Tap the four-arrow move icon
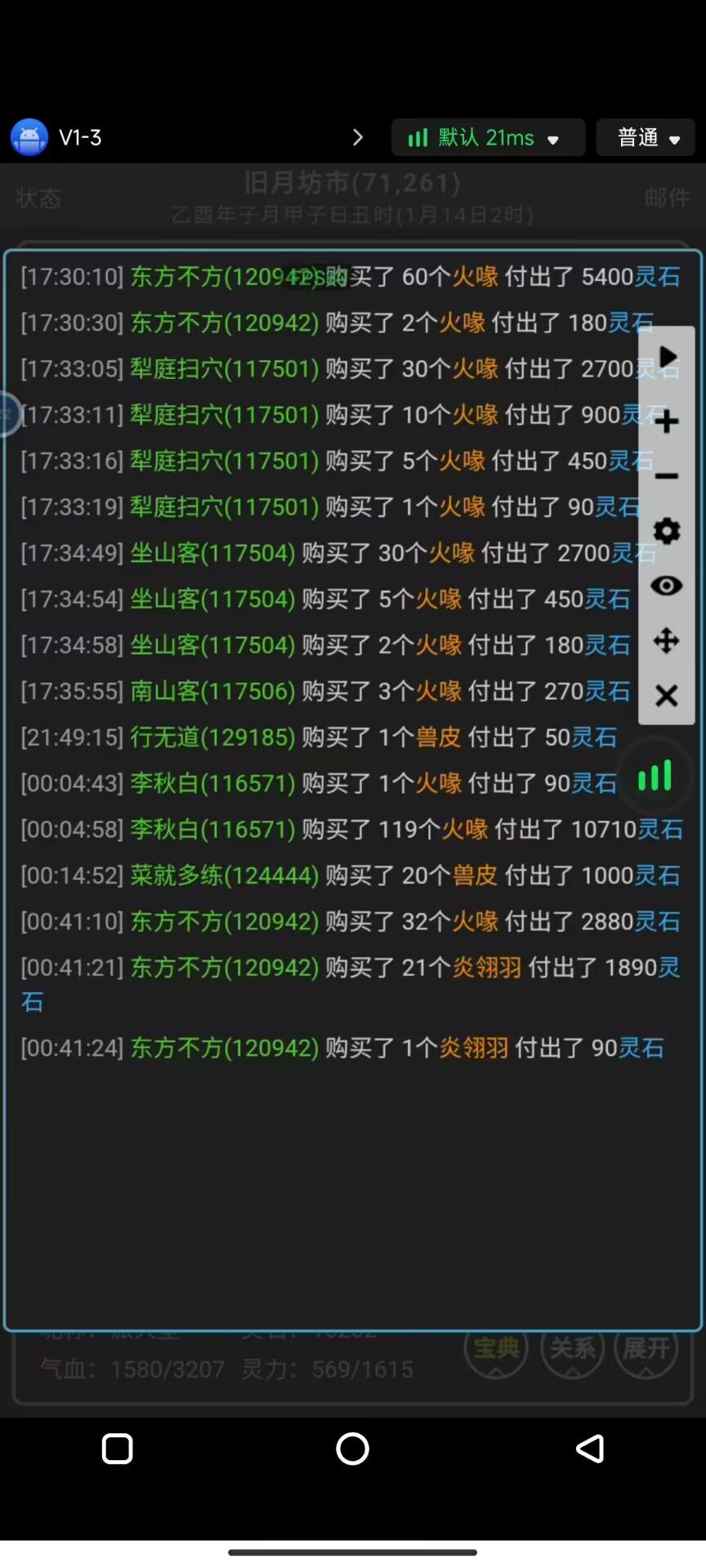Screen dimensions: 706x1568 point(667,640)
